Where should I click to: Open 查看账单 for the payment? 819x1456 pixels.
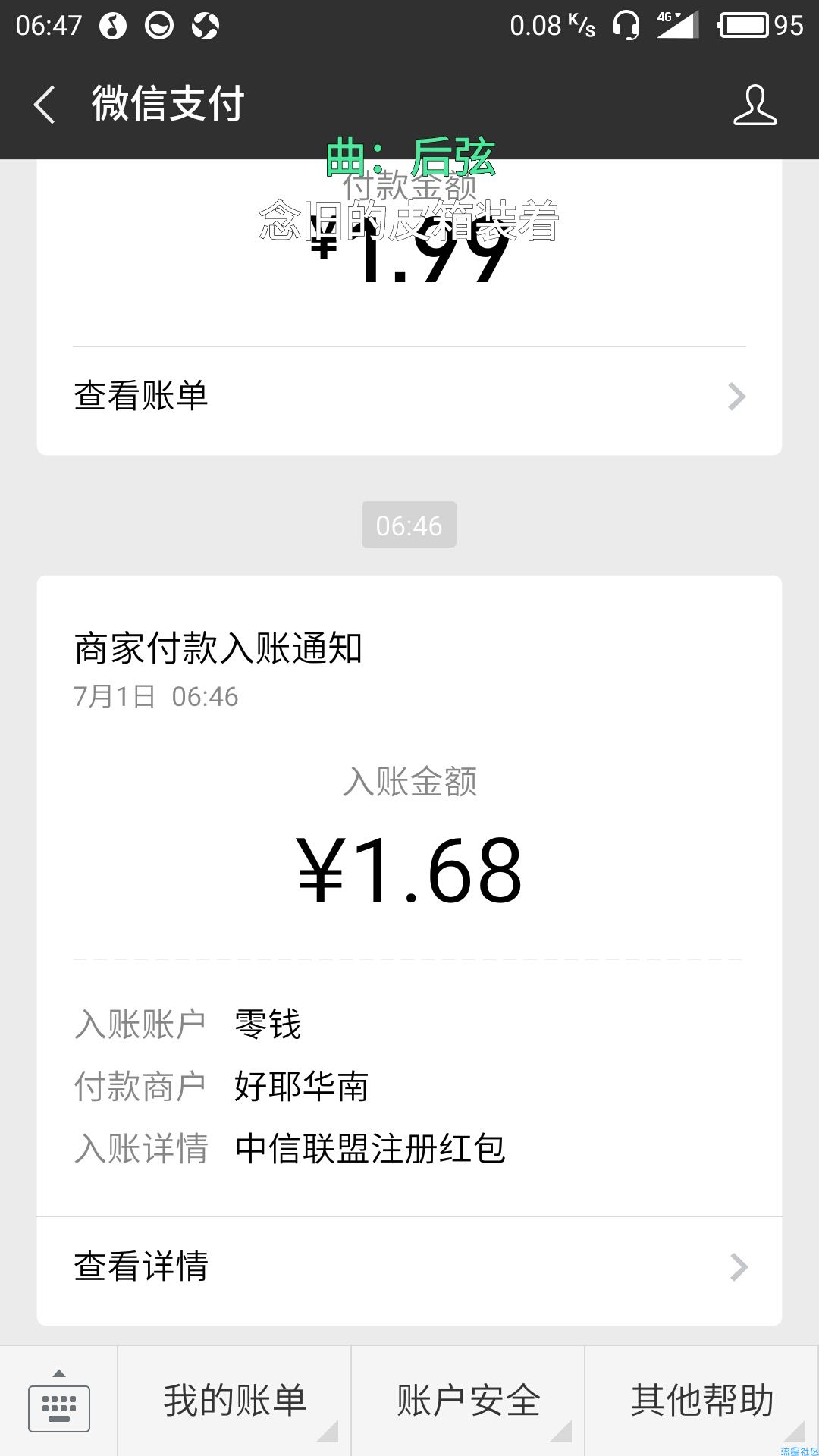(409, 397)
